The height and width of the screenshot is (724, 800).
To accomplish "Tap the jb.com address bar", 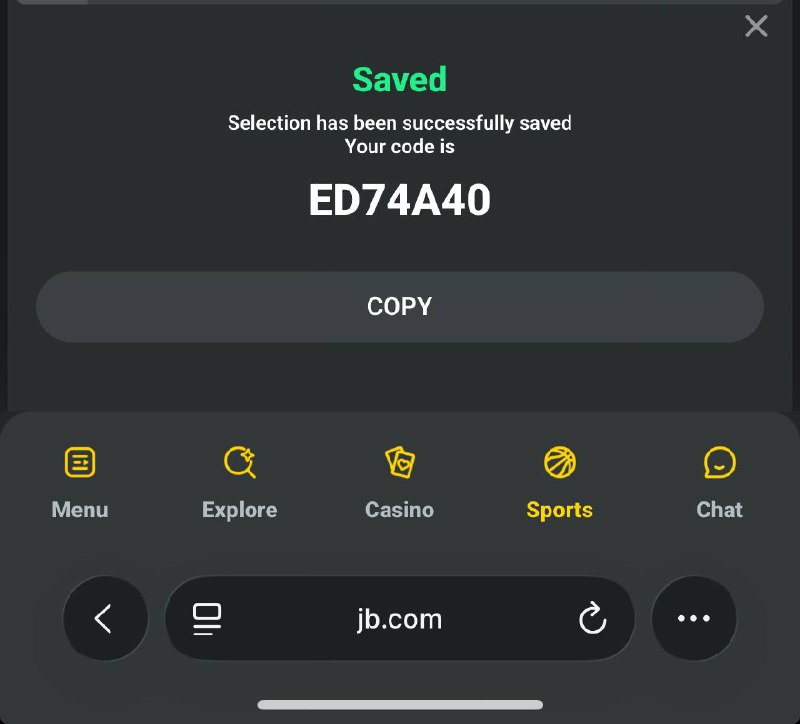I will [399, 619].
